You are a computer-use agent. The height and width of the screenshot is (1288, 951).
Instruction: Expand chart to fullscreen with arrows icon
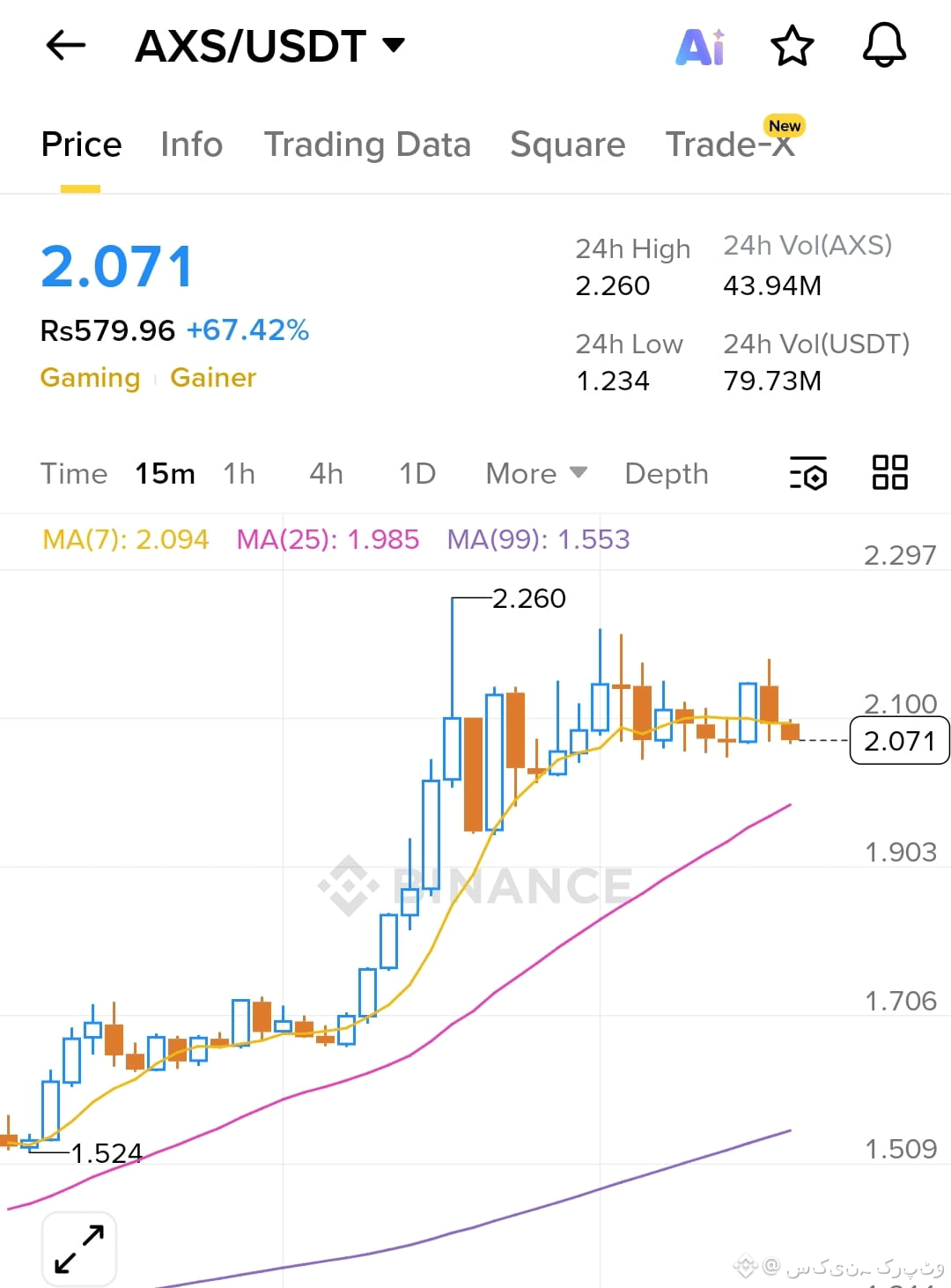(x=77, y=1247)
